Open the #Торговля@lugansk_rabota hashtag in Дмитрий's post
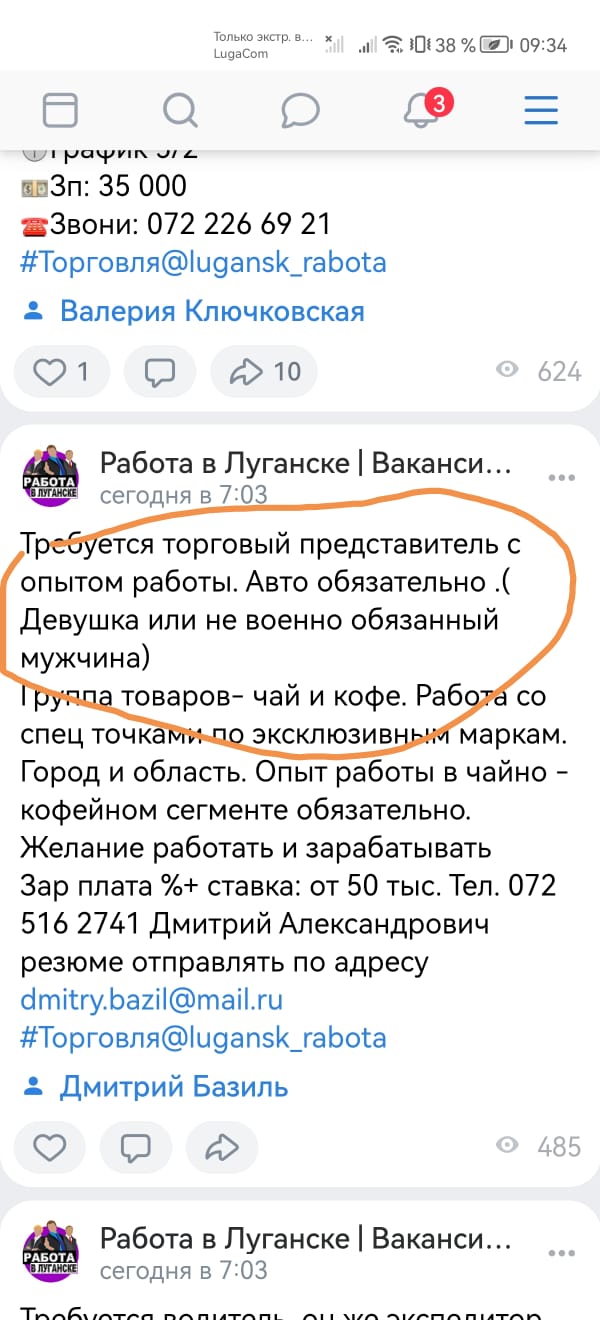This screenshot has height=1320, width=600. pyautogui.click(x=203, y=1037)
